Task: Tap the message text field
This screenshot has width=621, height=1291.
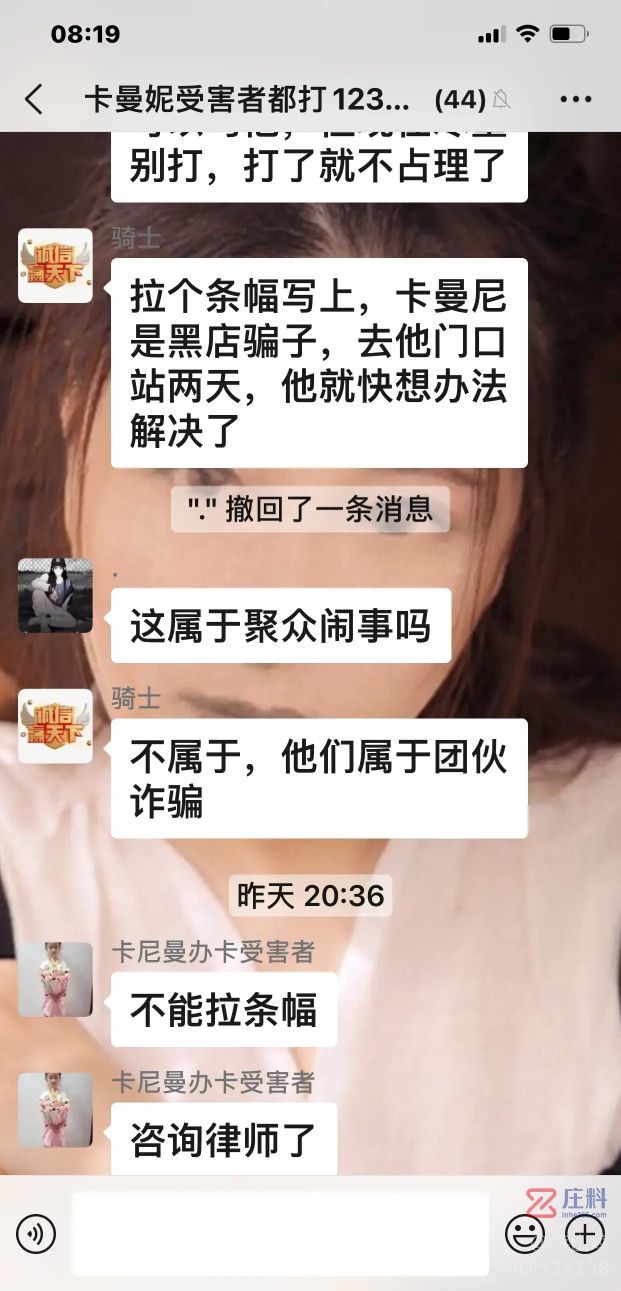Action: point(280,1234)
